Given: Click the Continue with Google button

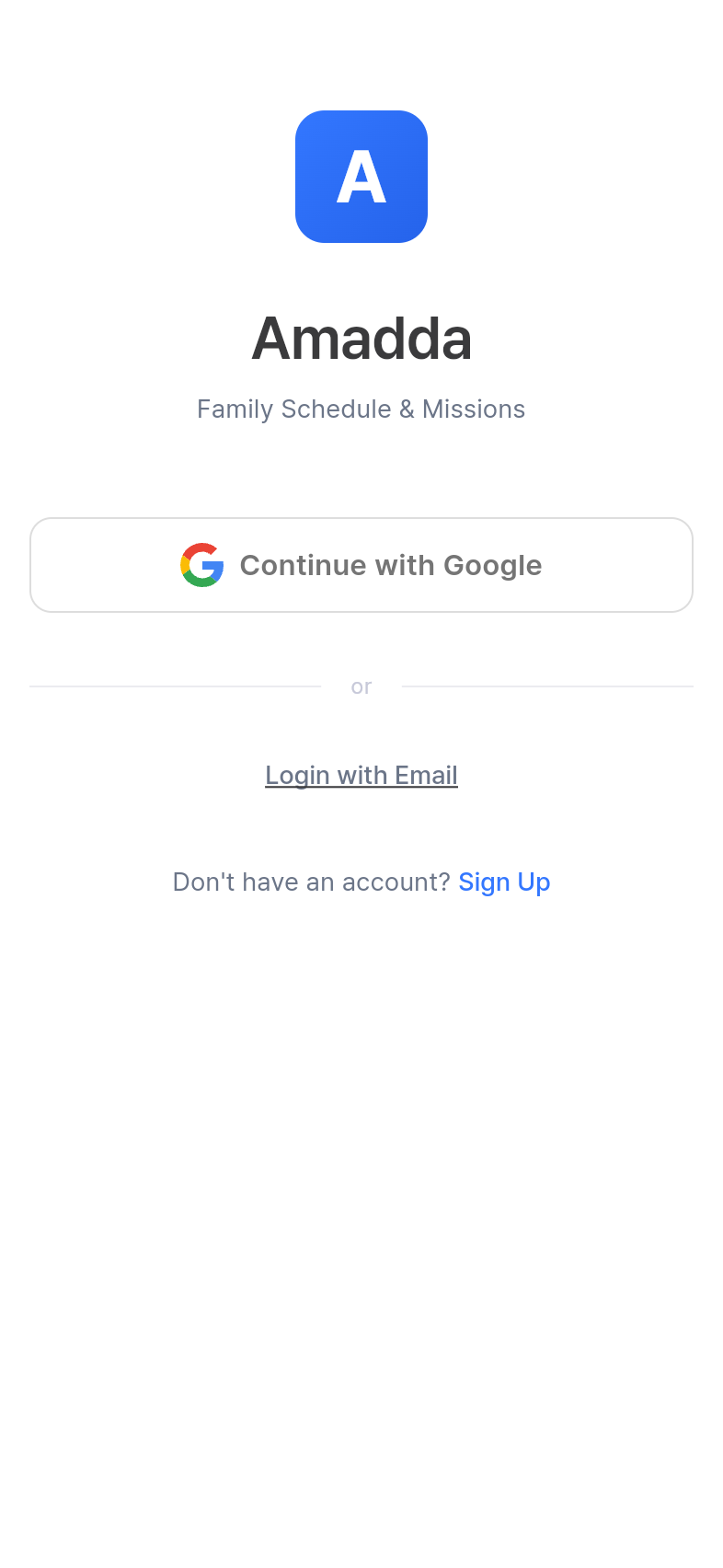Looking at the screenshot, I should [x=361, y=564].
